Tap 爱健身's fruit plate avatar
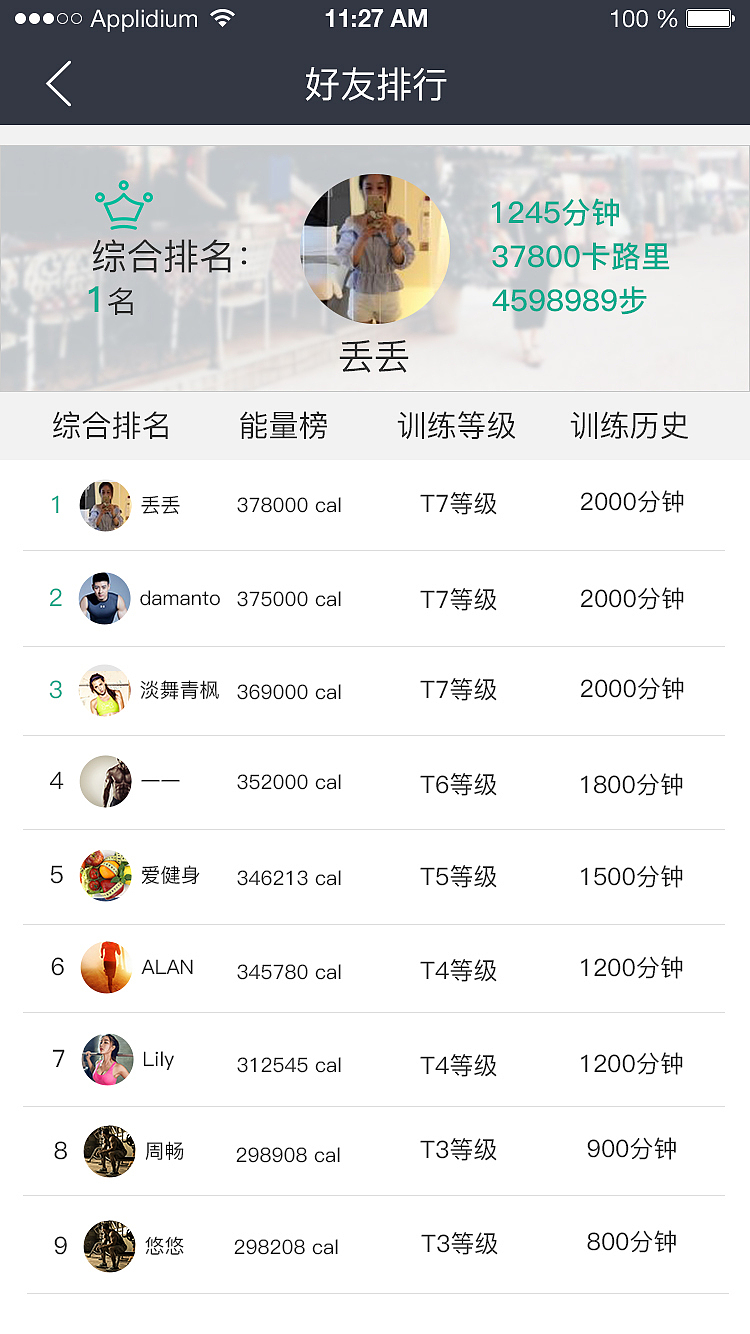750x1334 pixels. pos(105,877)
